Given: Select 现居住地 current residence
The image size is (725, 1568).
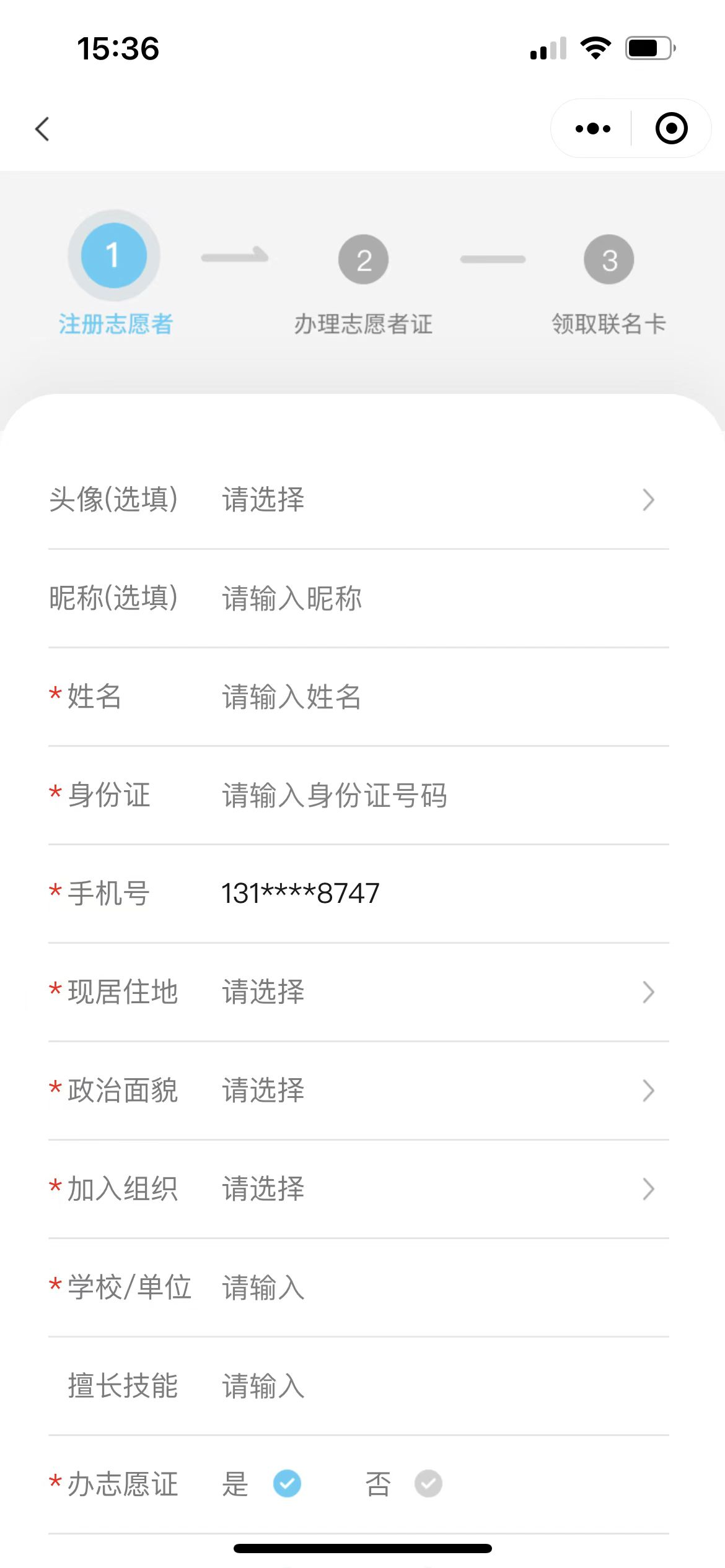Looking at the screenshot, I should [434, 992].
